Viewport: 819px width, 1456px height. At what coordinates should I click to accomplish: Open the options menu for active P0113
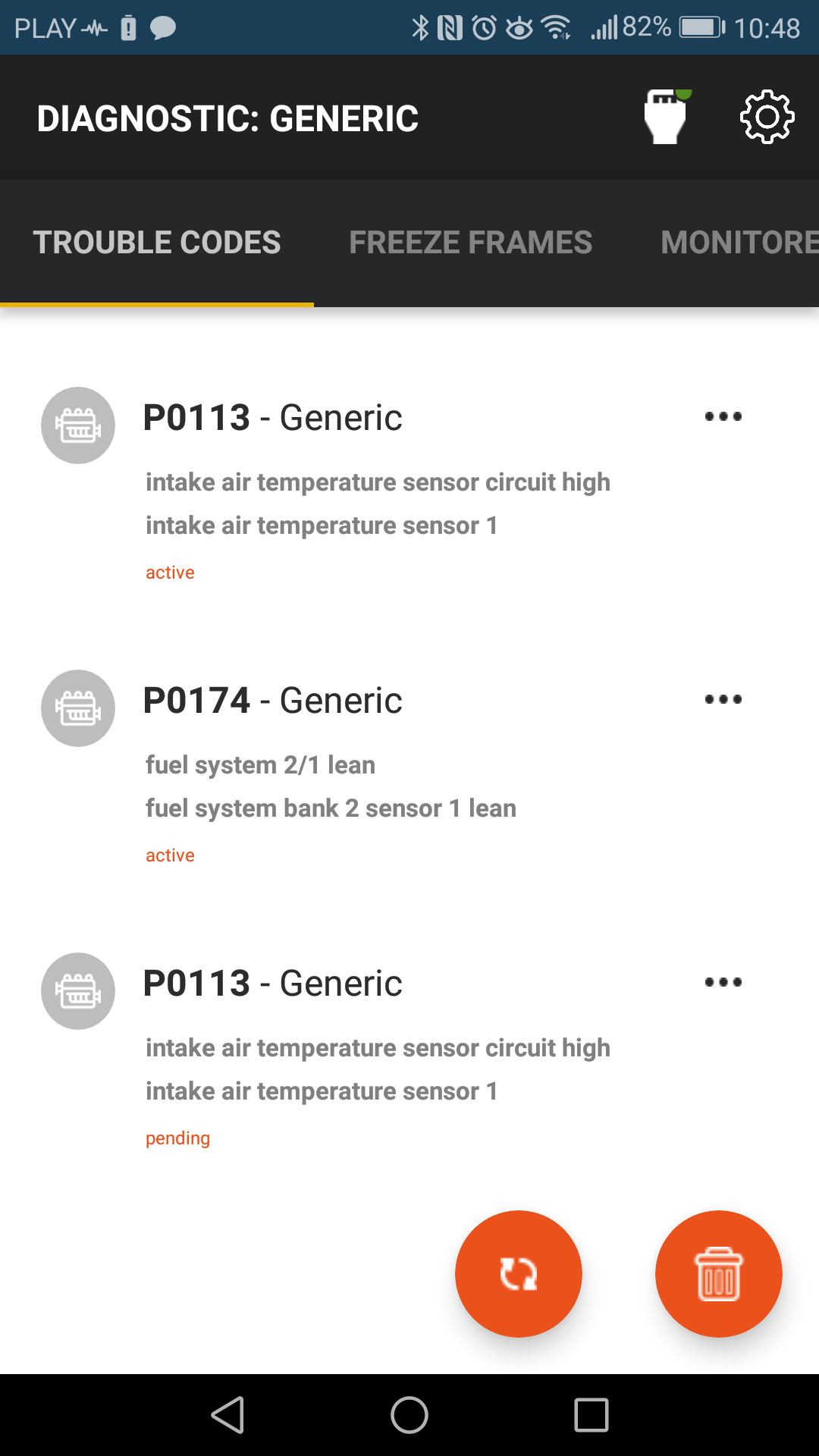(x=723, y=416)
